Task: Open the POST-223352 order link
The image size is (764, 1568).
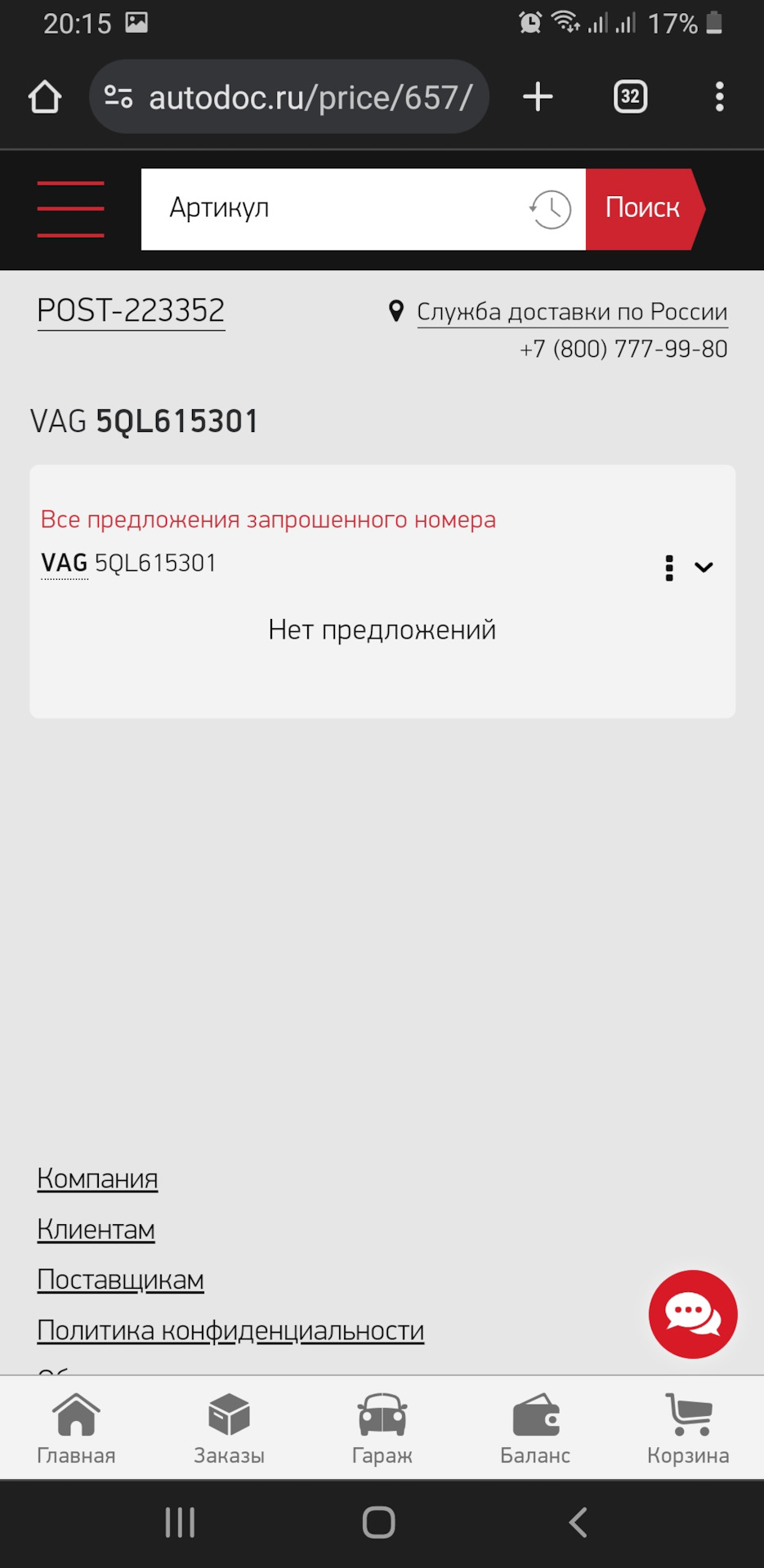Action: point(131,310)
